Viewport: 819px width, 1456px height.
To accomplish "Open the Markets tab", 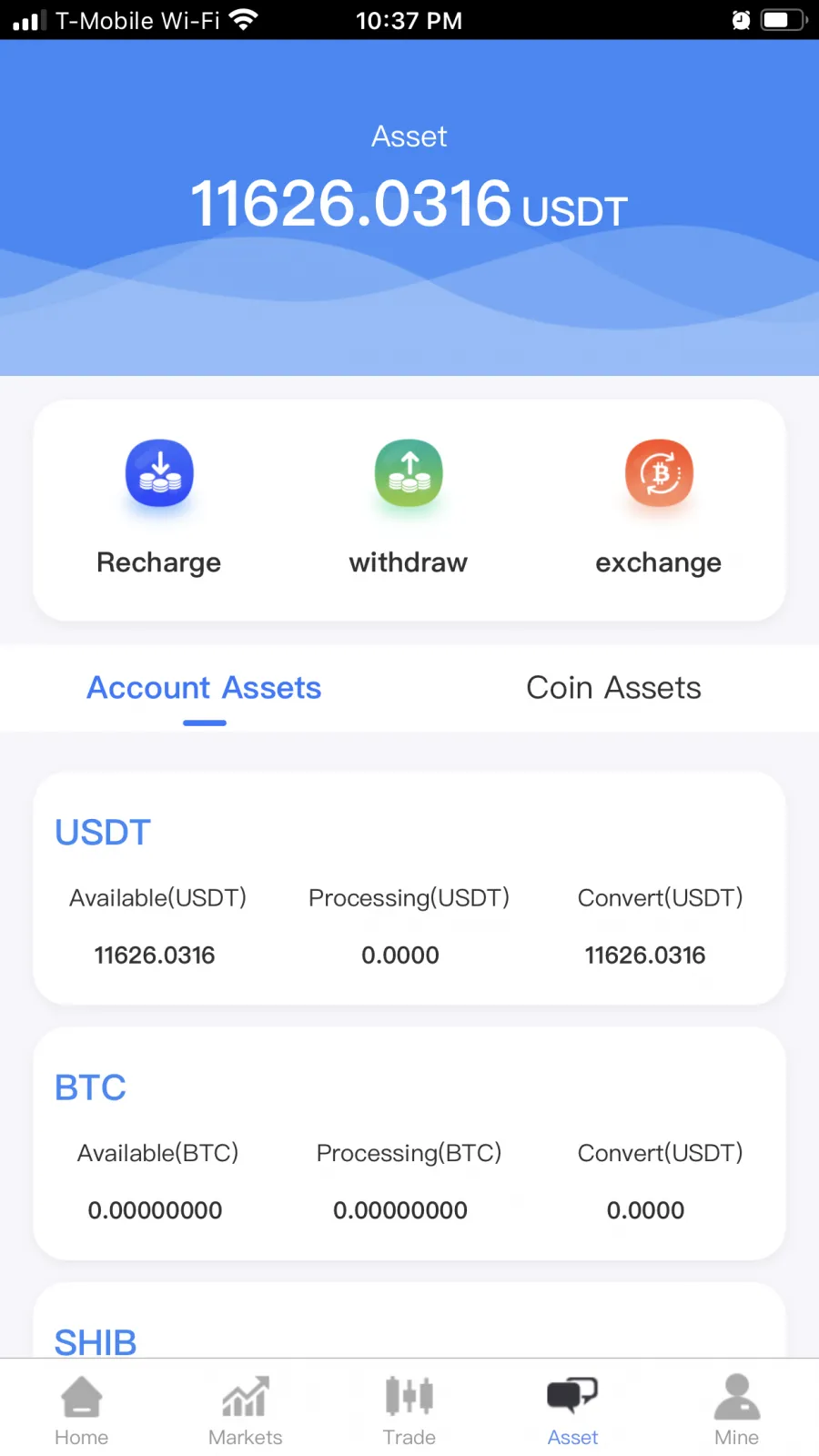I will (x=246, y=1411).
